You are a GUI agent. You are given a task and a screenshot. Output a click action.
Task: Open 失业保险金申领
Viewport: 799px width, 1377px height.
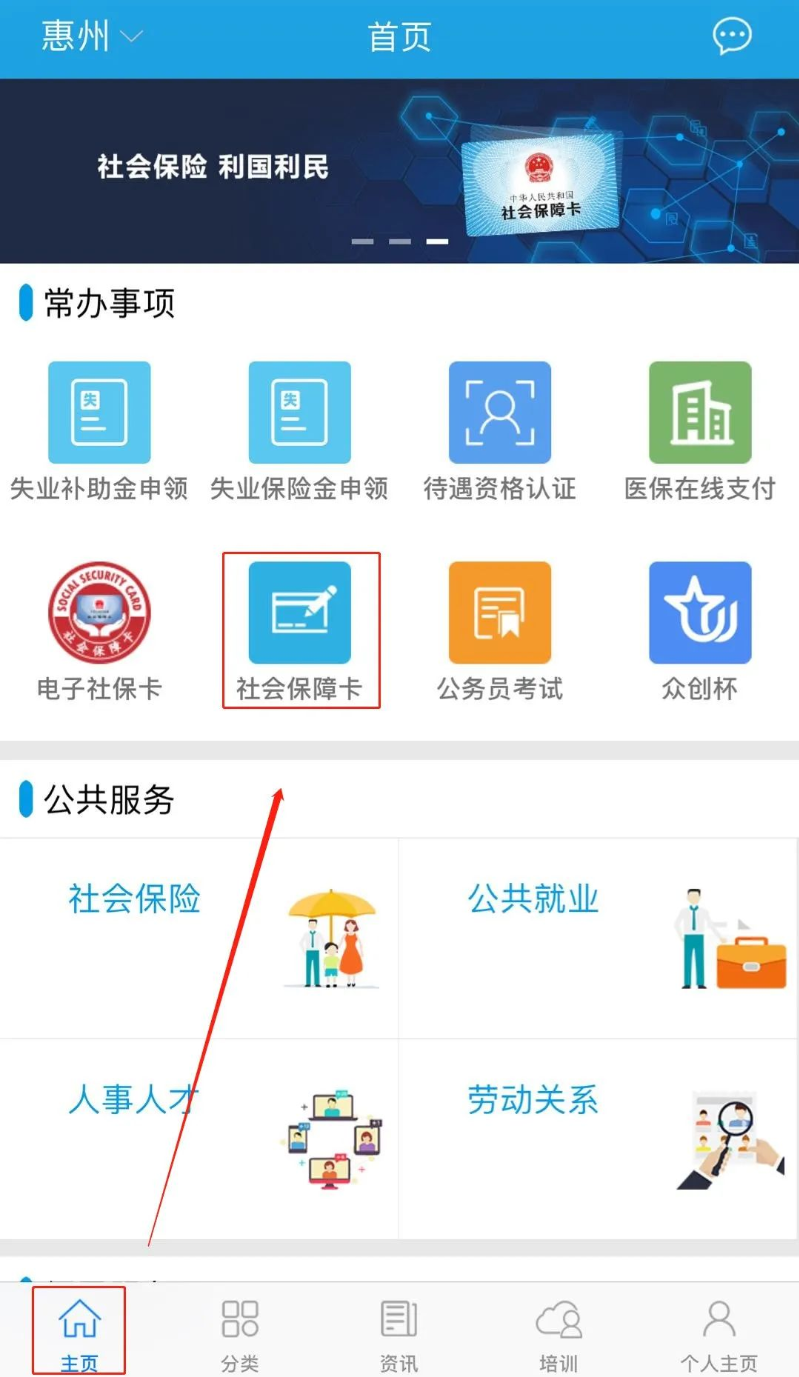(x=299, y=432)
